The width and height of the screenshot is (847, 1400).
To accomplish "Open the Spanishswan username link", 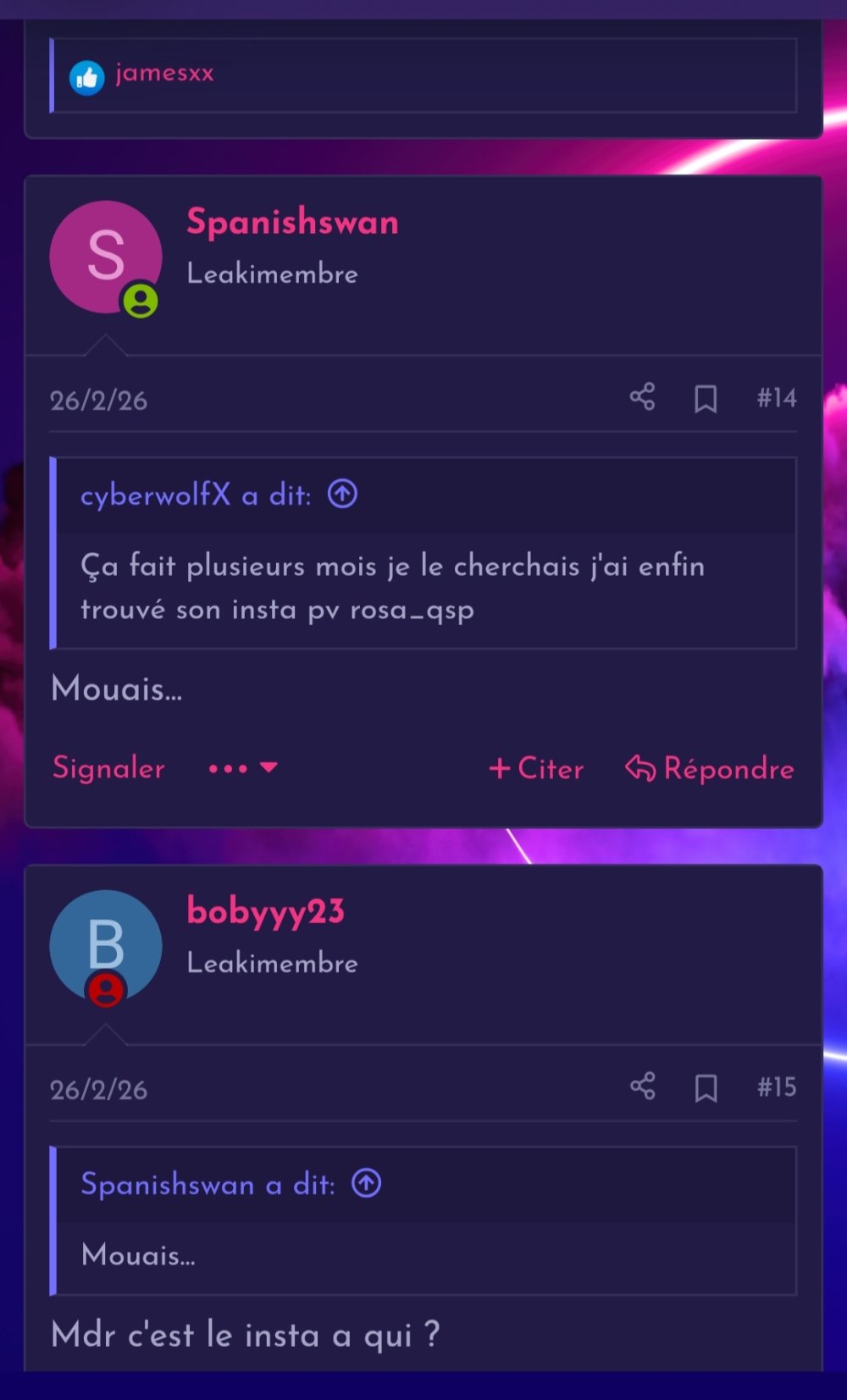I will pos(292,222).
